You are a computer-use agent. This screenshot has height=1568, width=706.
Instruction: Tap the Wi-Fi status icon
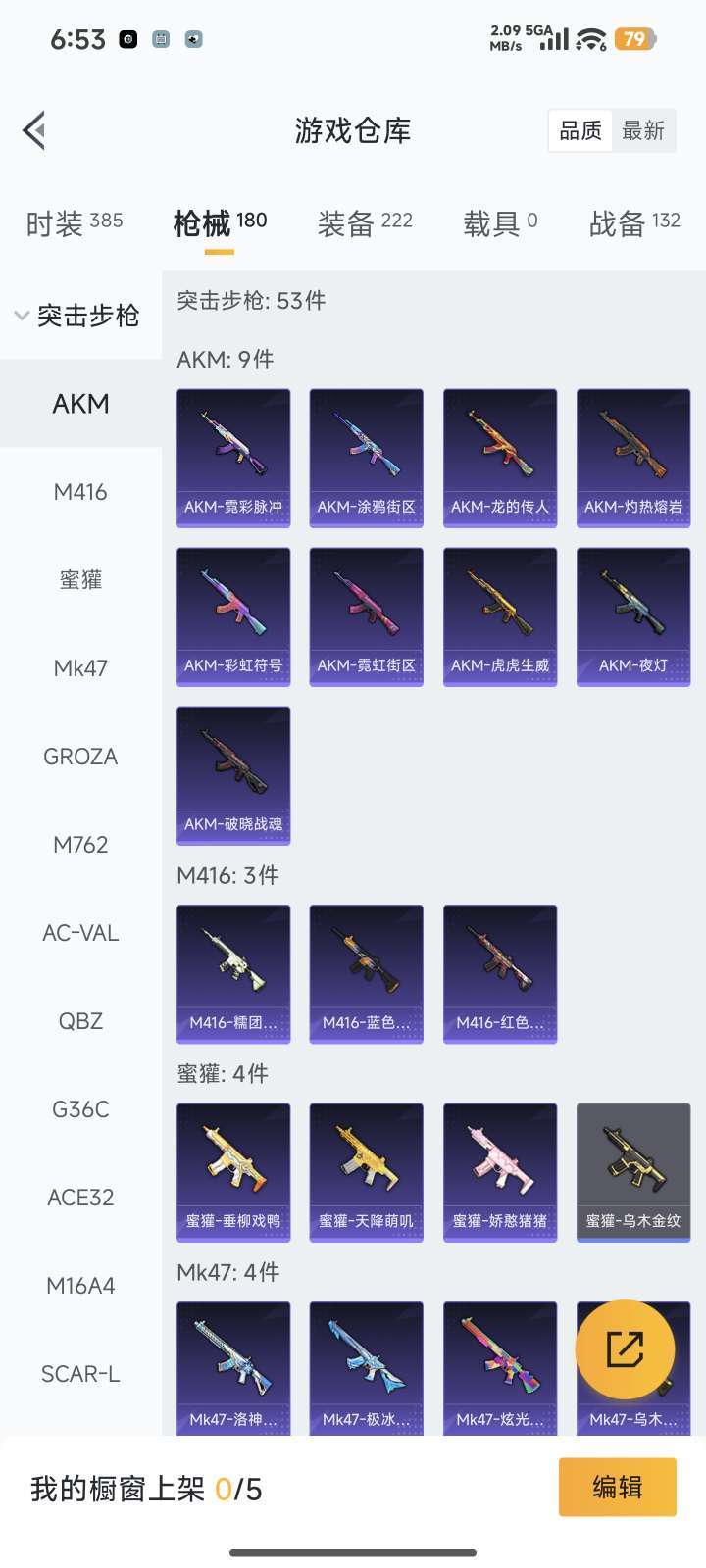tap(589, 39)
